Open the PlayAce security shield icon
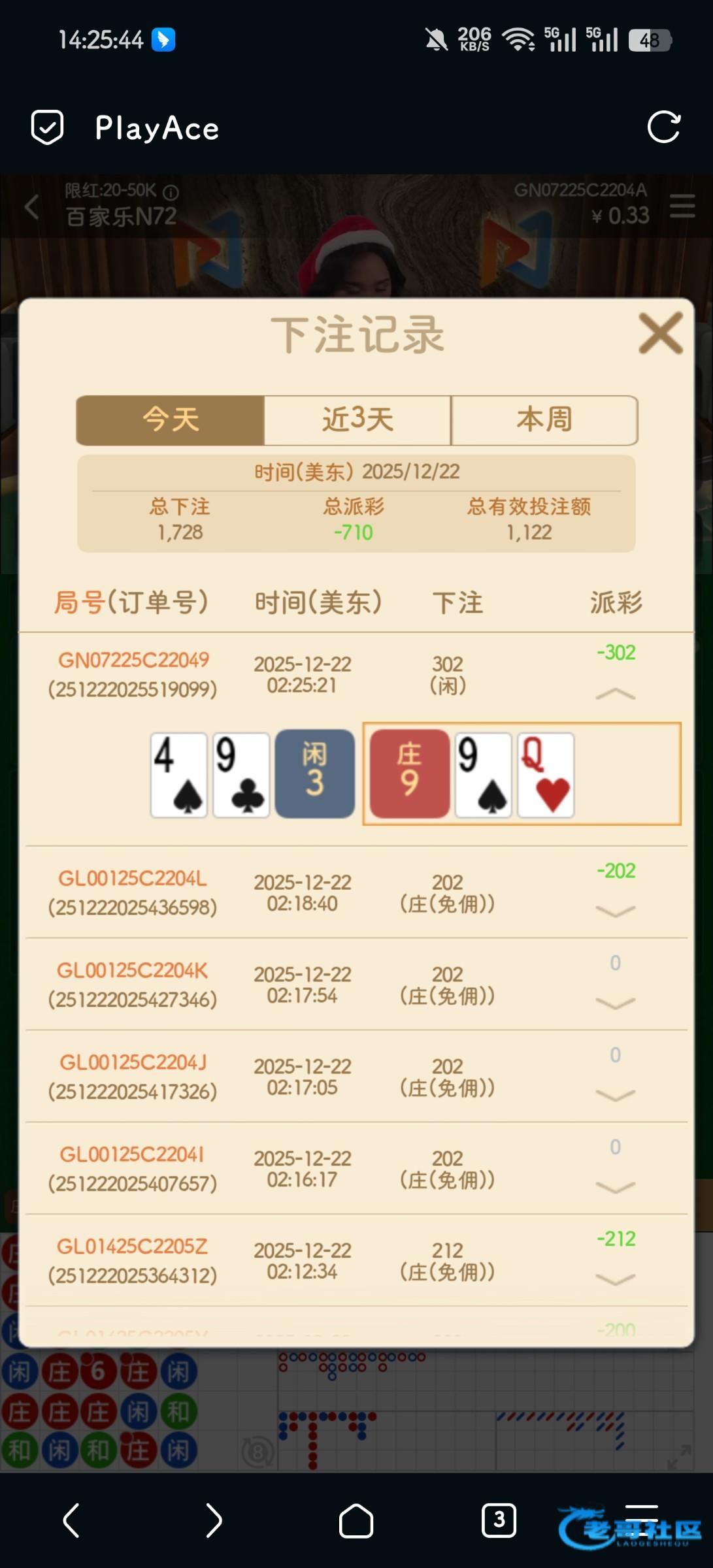The width and height of the screenshot is (713, 1568). point(48,127)
